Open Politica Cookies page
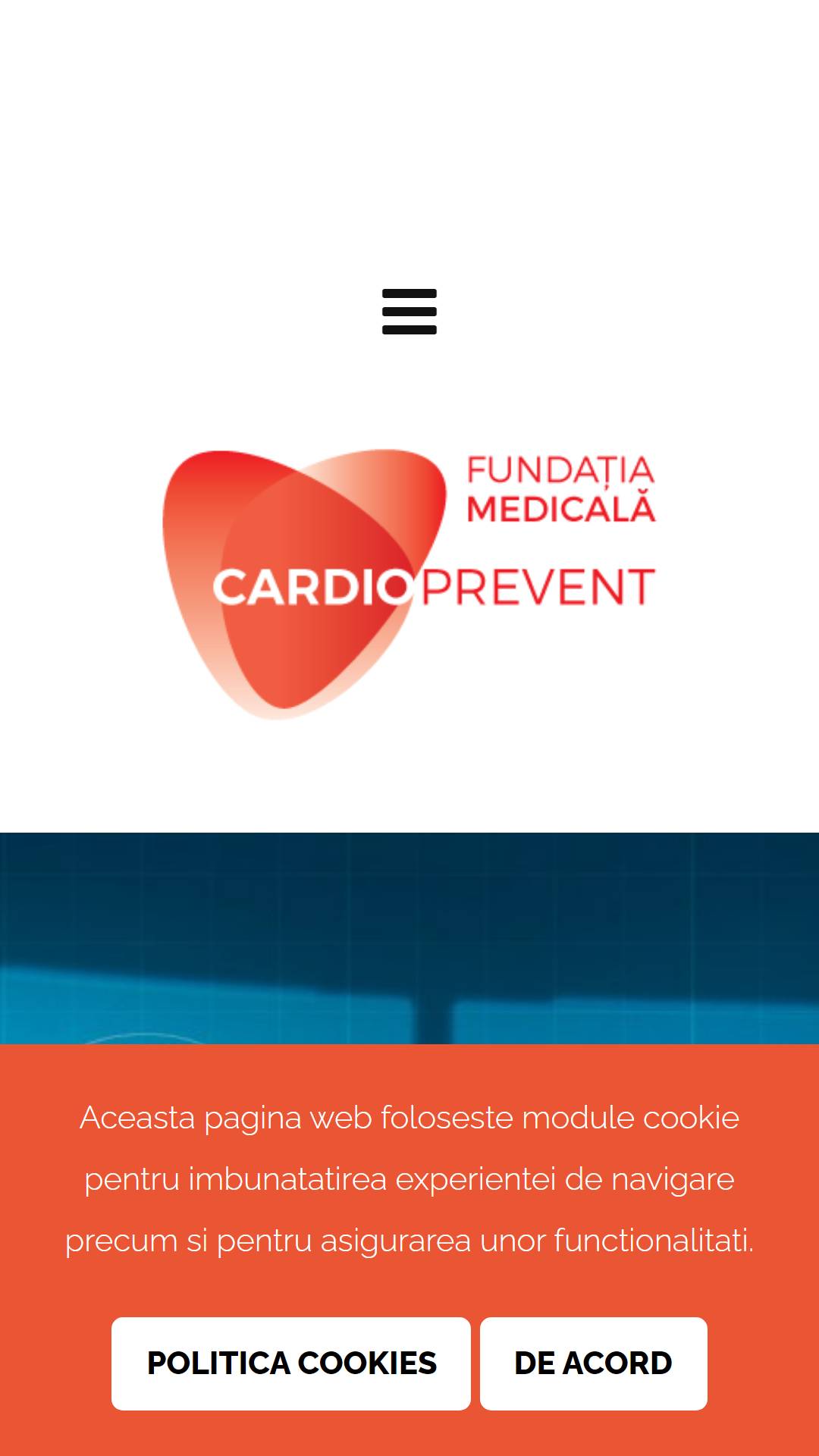 point(291,1363)
